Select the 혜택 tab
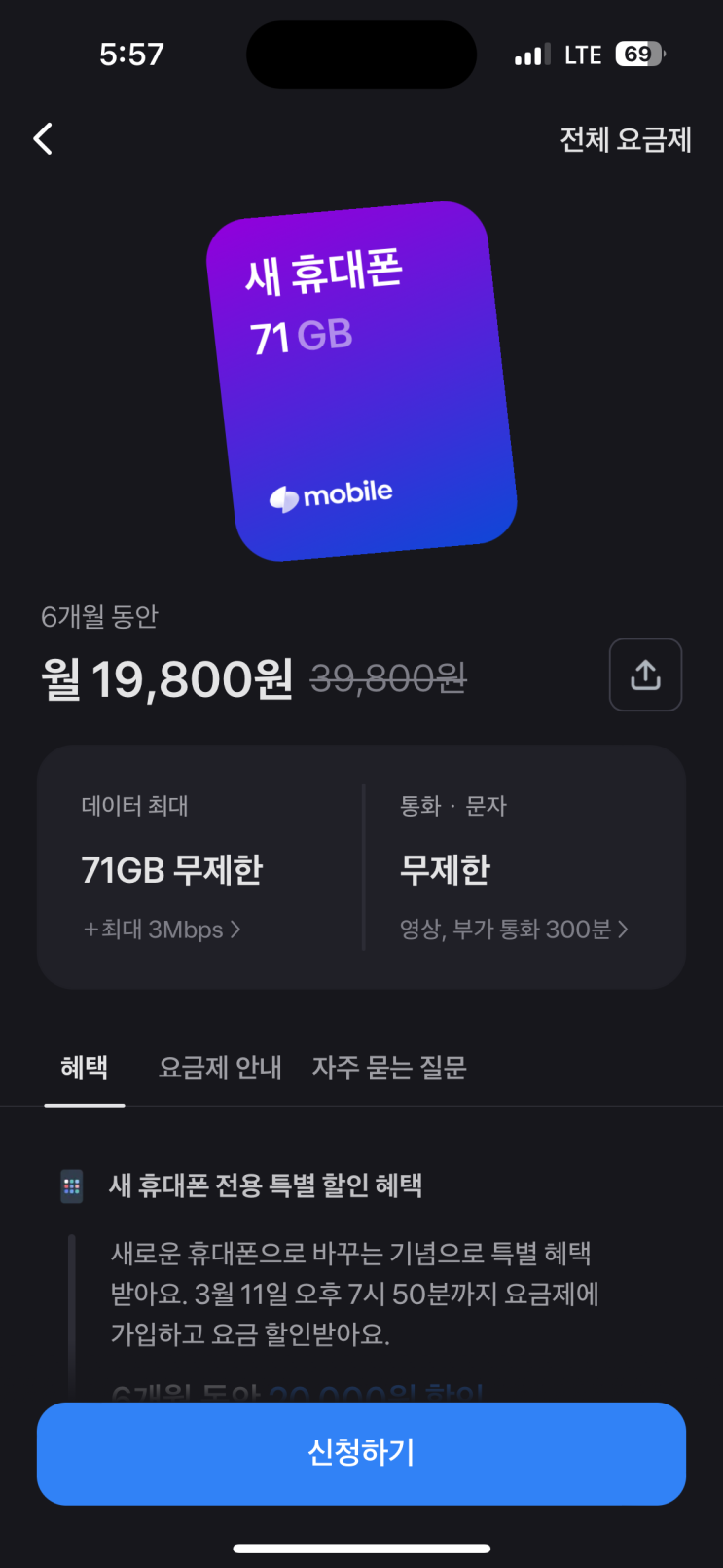This screenshot has height=1568, width=723. coord(85,1068)
